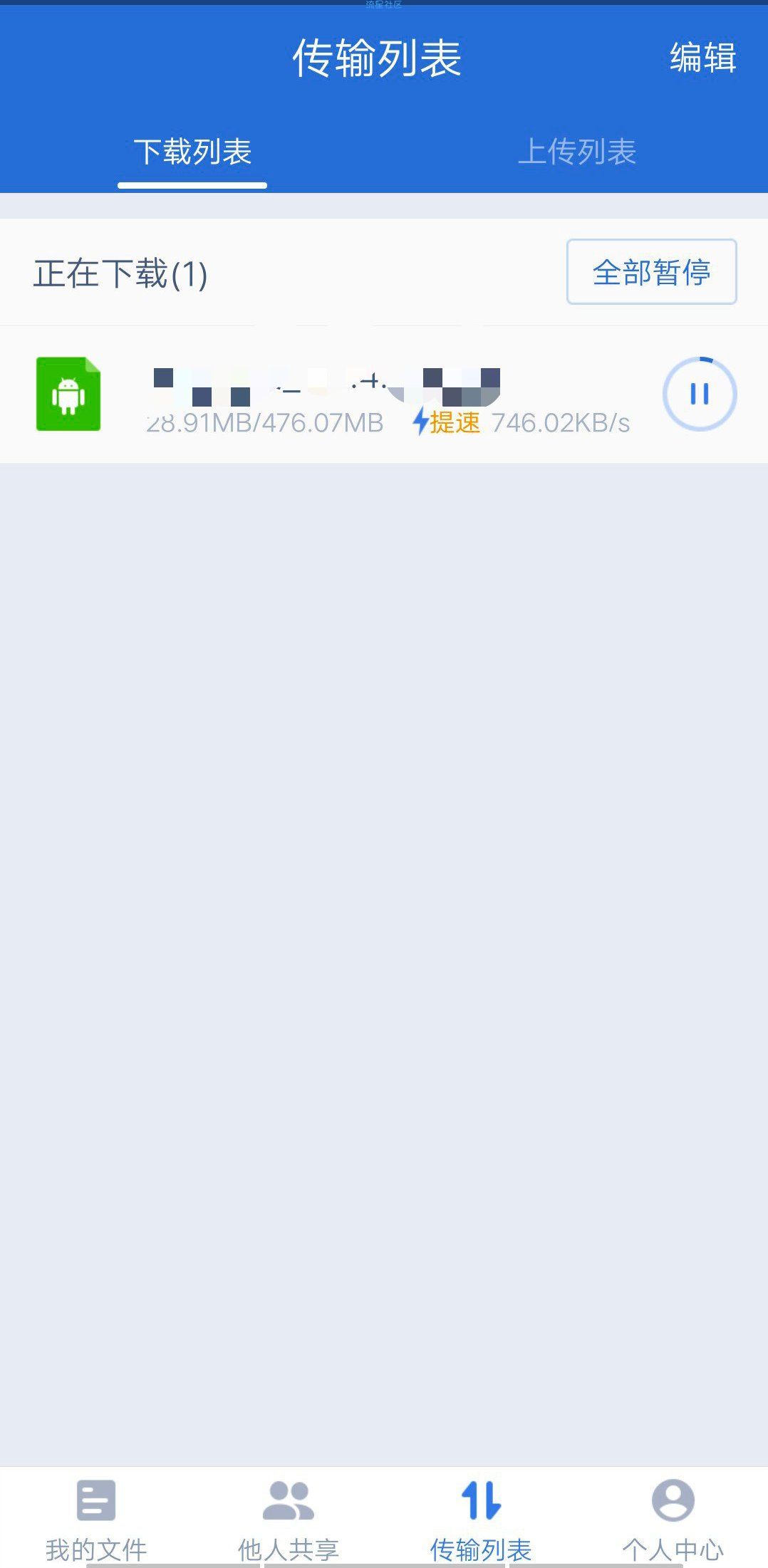Image resolution: width=768 pixels, height=1568 pixels.
Task: Switch to the 上传列表 tab
Action: (x=576, y=152)
